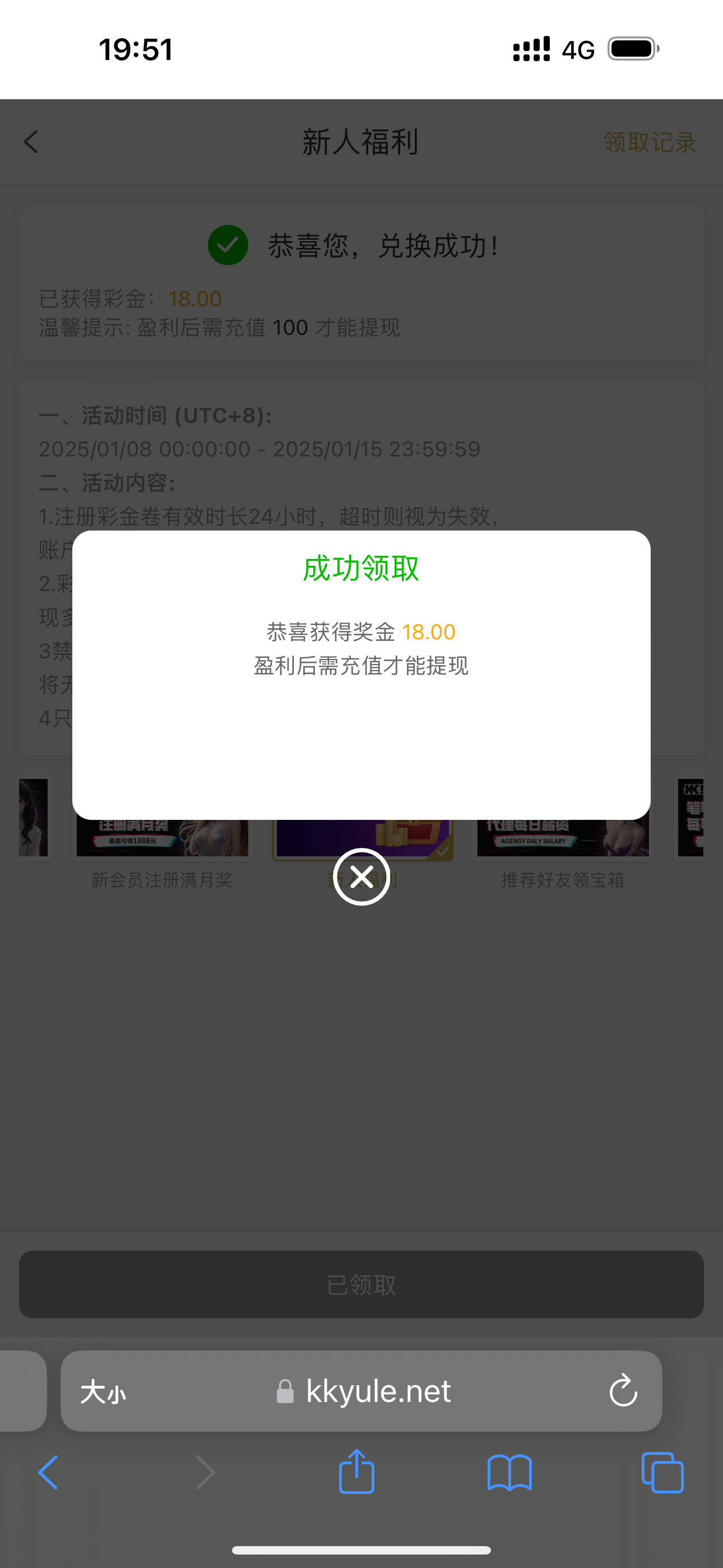Close the 成功领取 popup dialog
This screenshot has height=1568, width=723.
(361, 877)
